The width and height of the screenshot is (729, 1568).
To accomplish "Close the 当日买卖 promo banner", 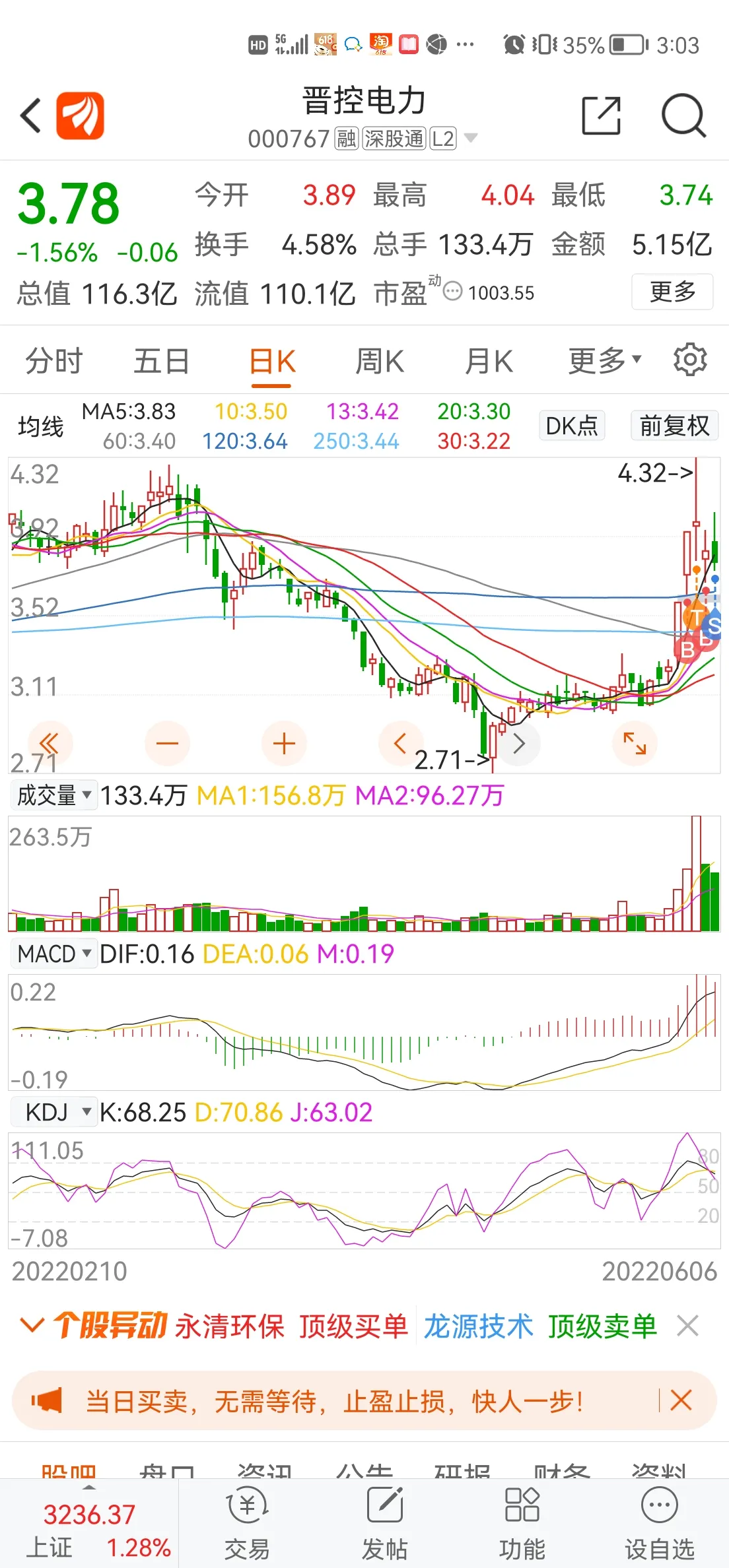I will pyautogui.click(x=681, y=1400).
